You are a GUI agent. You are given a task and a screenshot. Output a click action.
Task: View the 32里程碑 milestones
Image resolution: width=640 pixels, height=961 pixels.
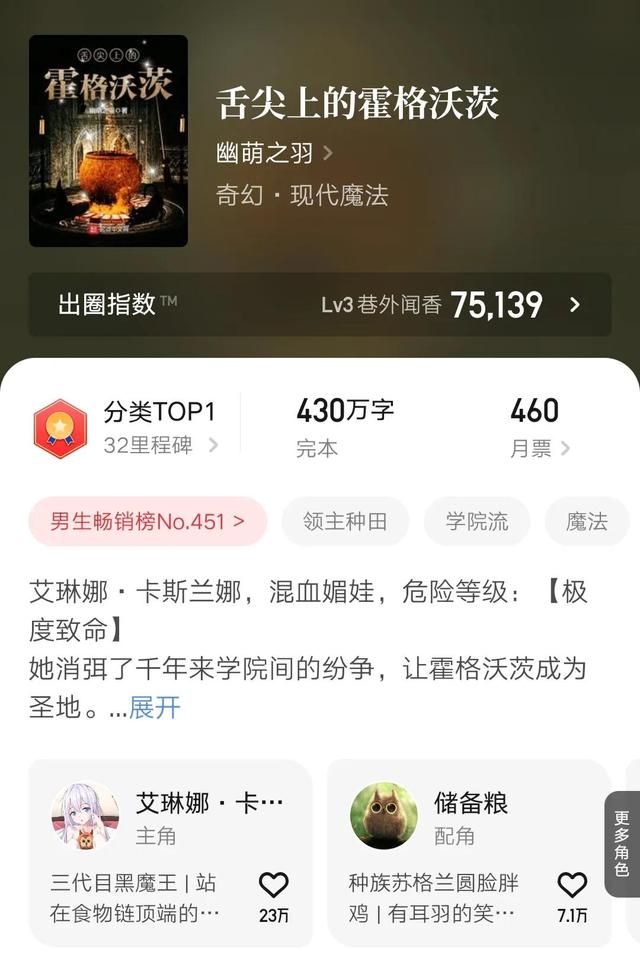(160, 445)
